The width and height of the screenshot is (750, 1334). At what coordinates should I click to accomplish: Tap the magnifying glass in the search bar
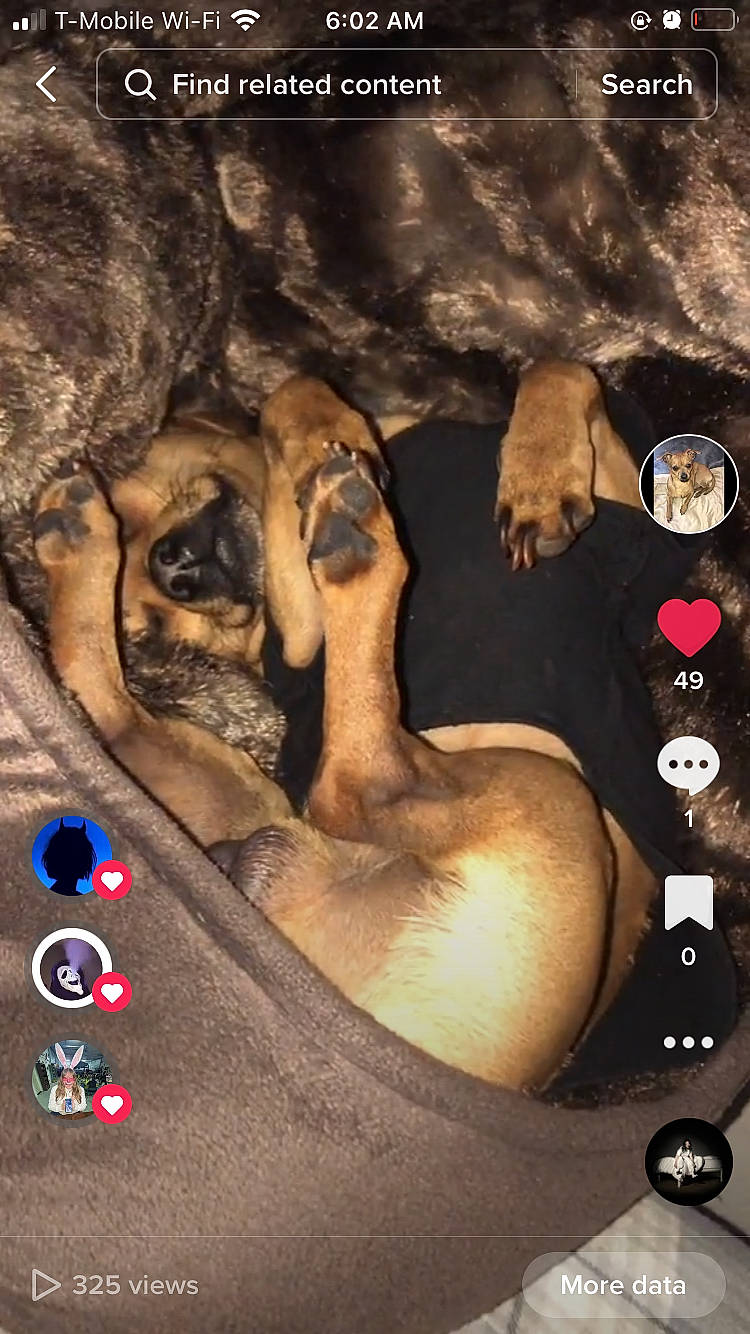pos(140,84)
